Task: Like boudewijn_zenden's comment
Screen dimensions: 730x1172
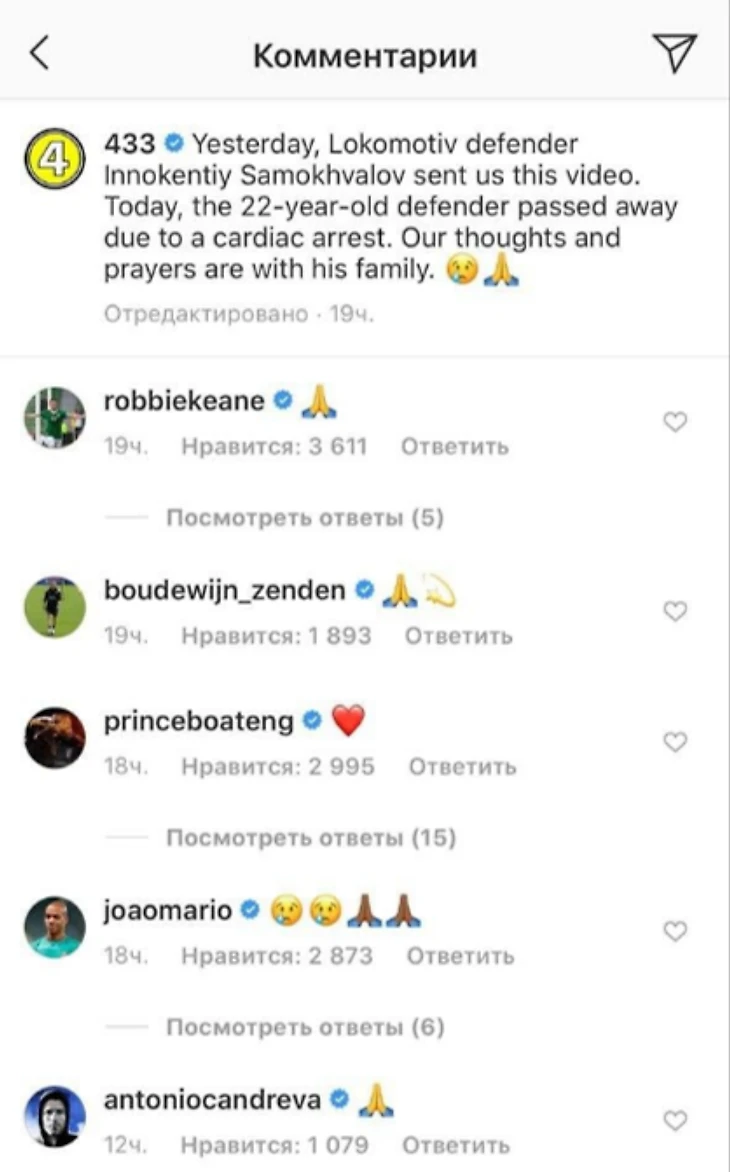Action: (x=676, y=612)
